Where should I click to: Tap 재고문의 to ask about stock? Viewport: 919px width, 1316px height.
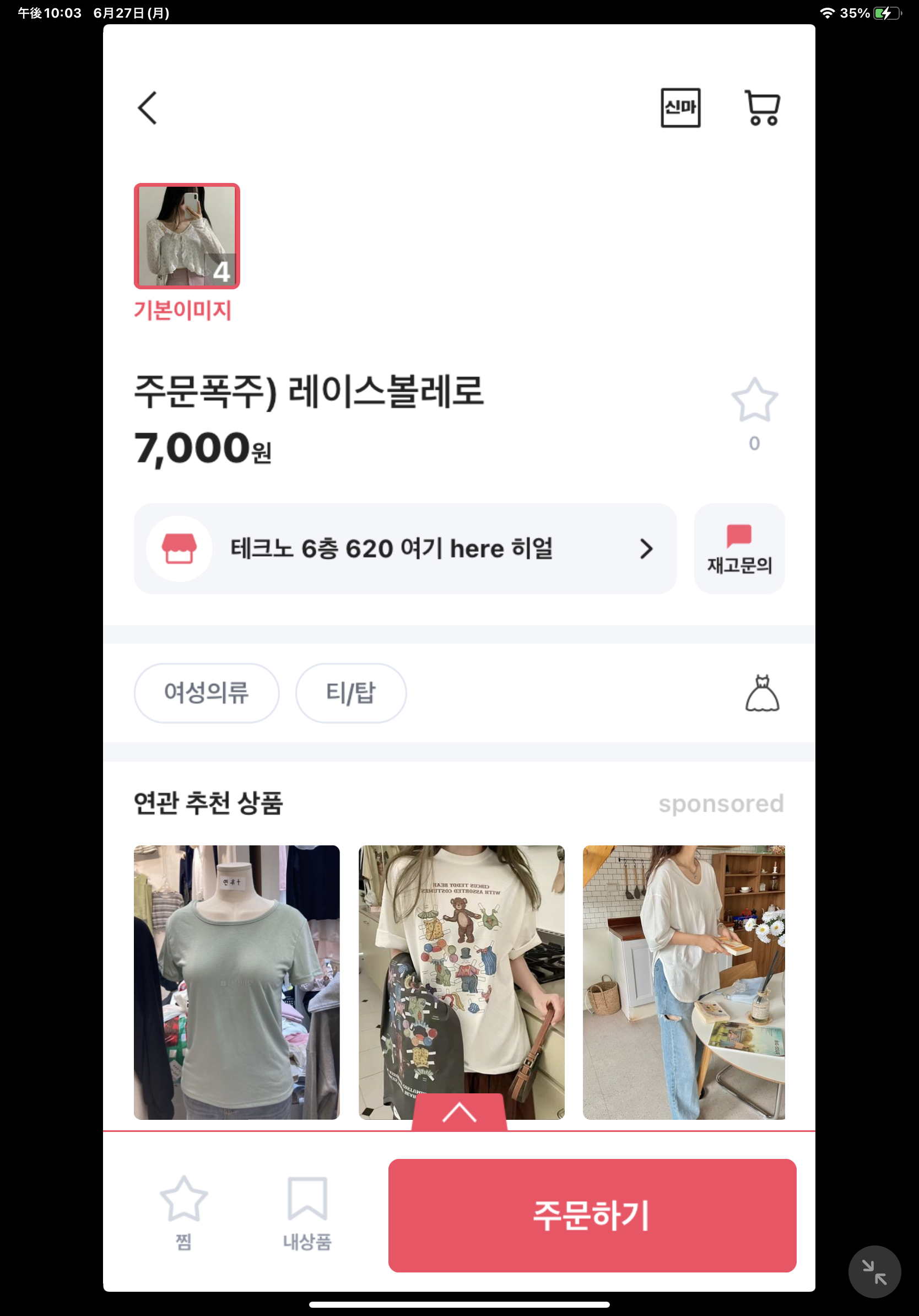coord(739,548)
